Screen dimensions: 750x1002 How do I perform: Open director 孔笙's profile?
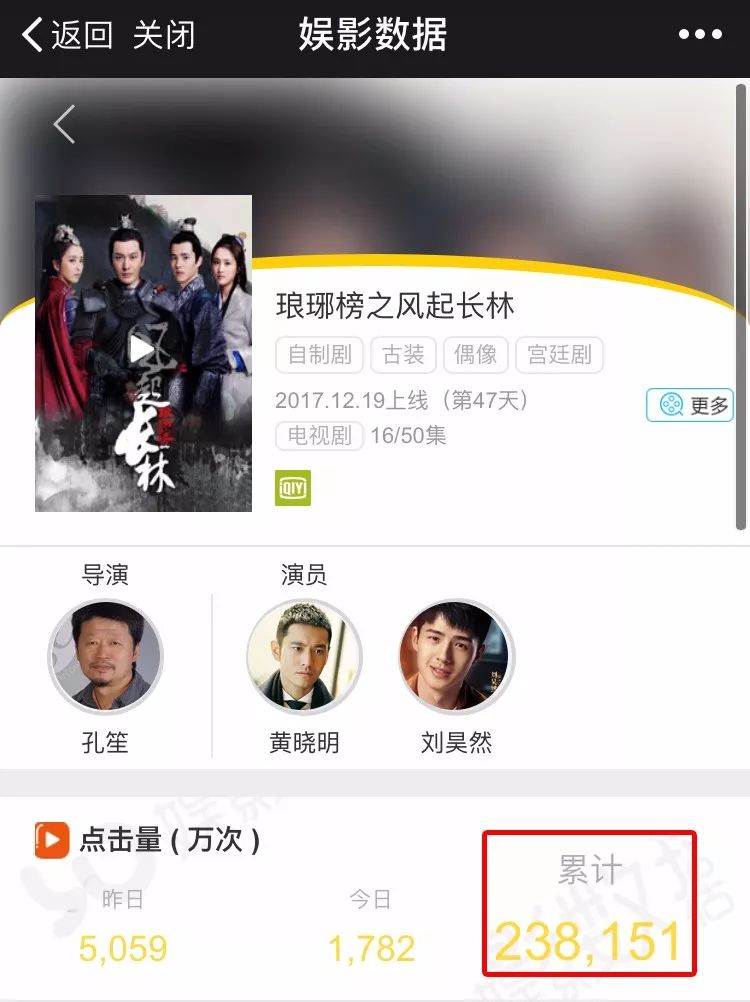105,657
